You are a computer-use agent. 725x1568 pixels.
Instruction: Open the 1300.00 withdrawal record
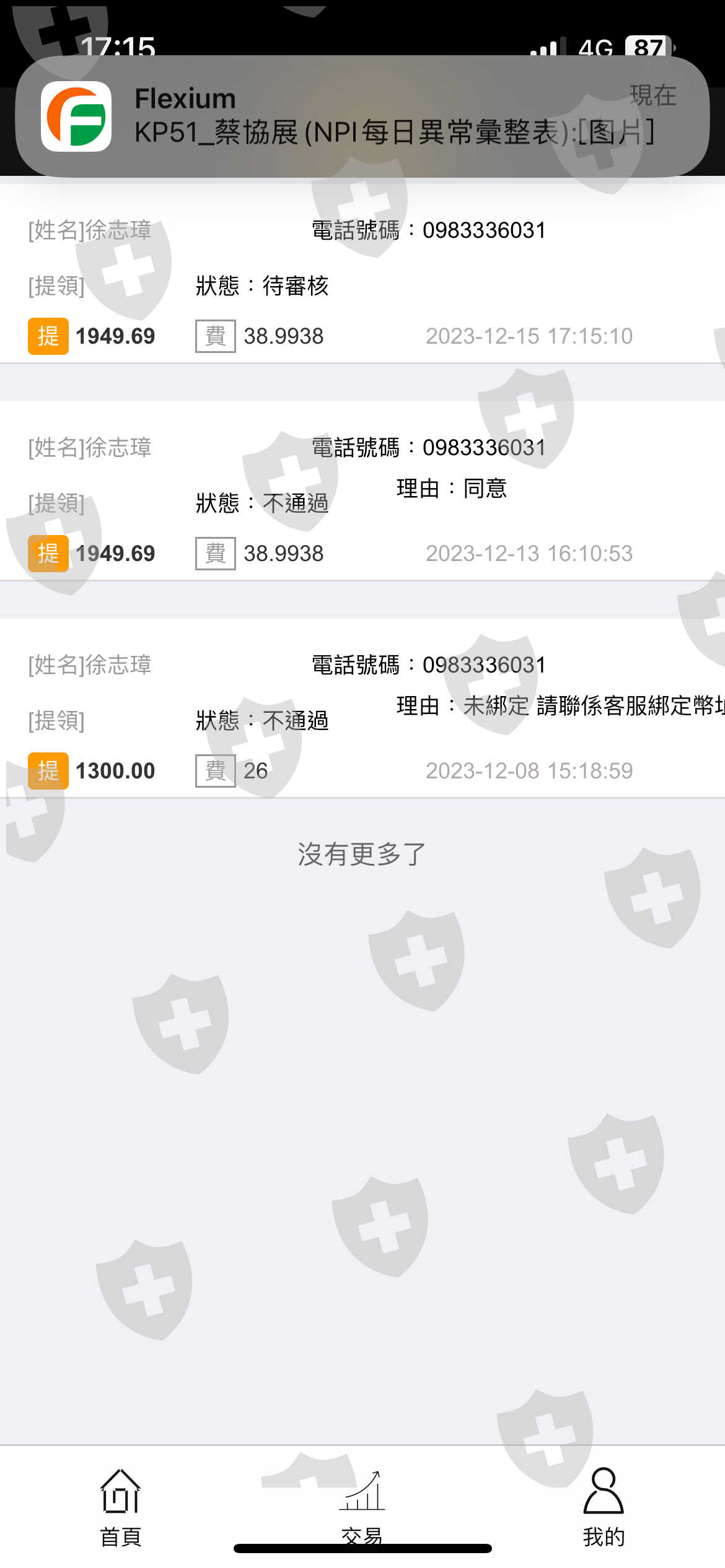click(x=362, y=708)
